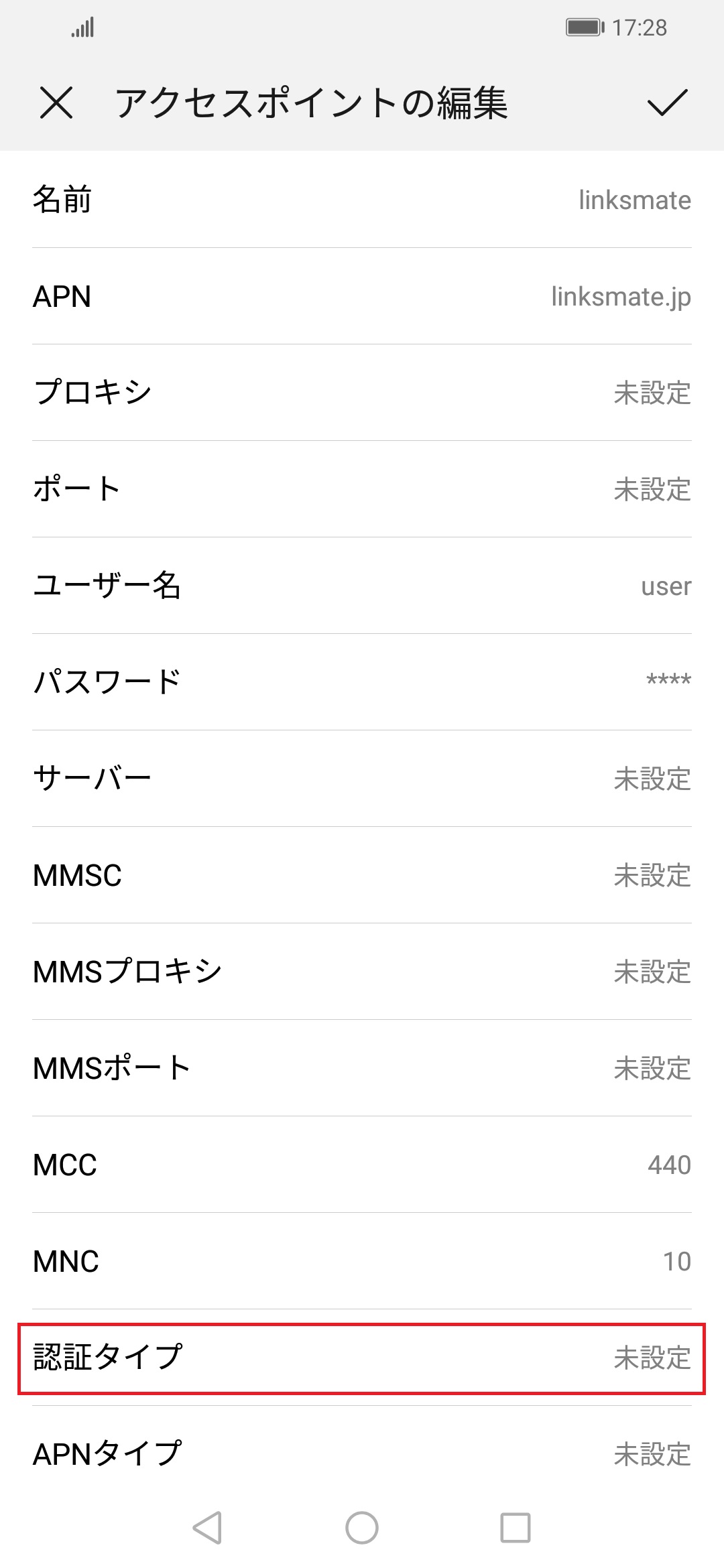
Task: Tap the MCC row showing 440
Action: pos(362,1165)
